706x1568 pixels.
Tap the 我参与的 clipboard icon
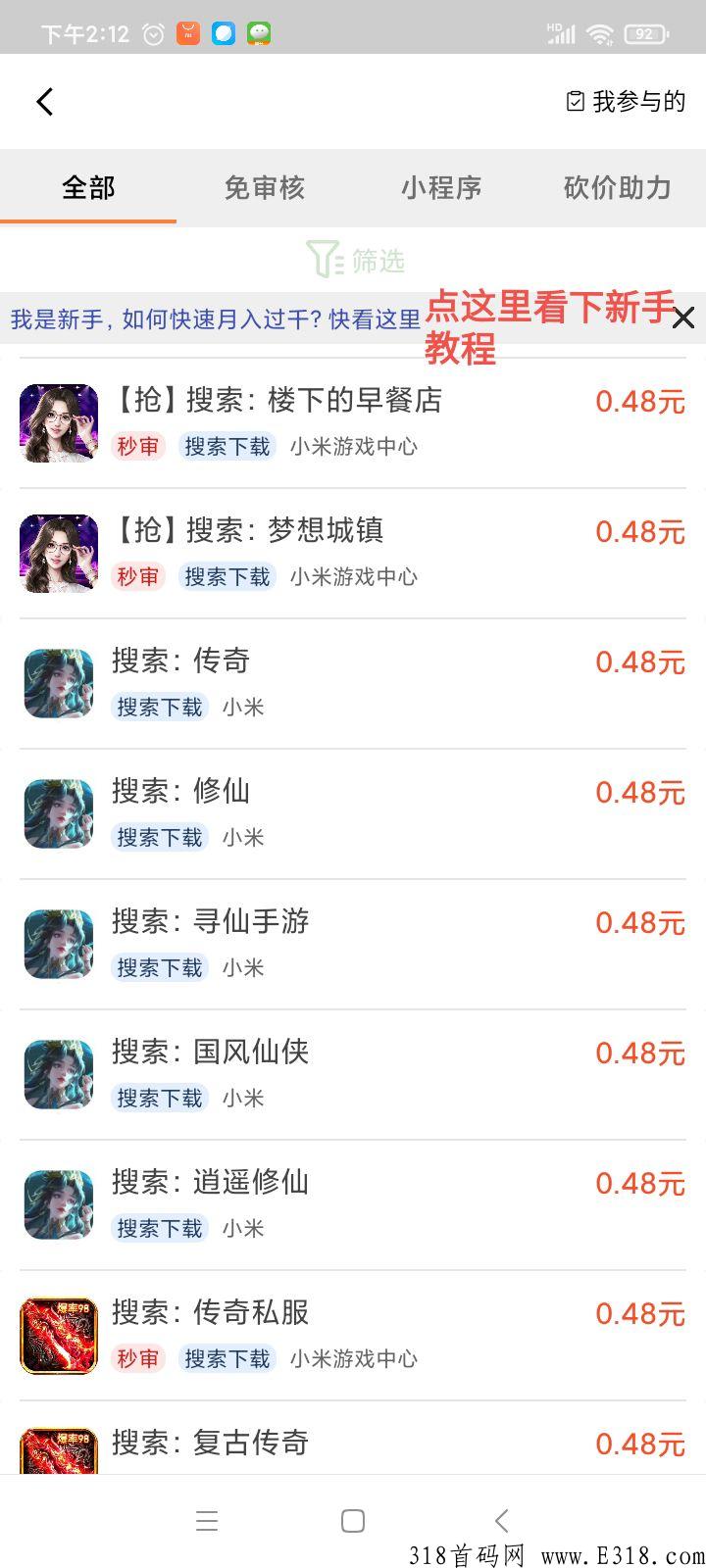574,100
